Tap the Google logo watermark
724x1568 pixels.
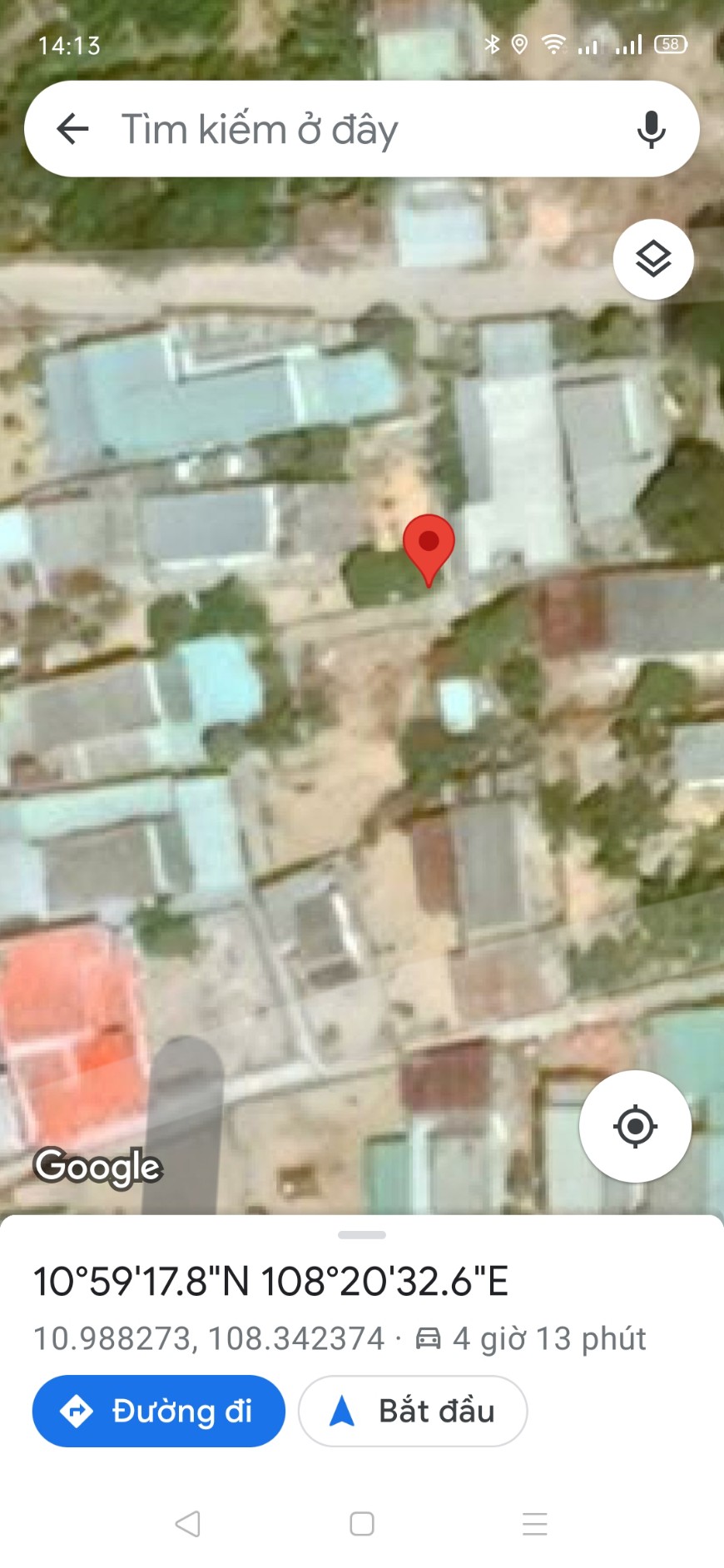click(97, 1167)
